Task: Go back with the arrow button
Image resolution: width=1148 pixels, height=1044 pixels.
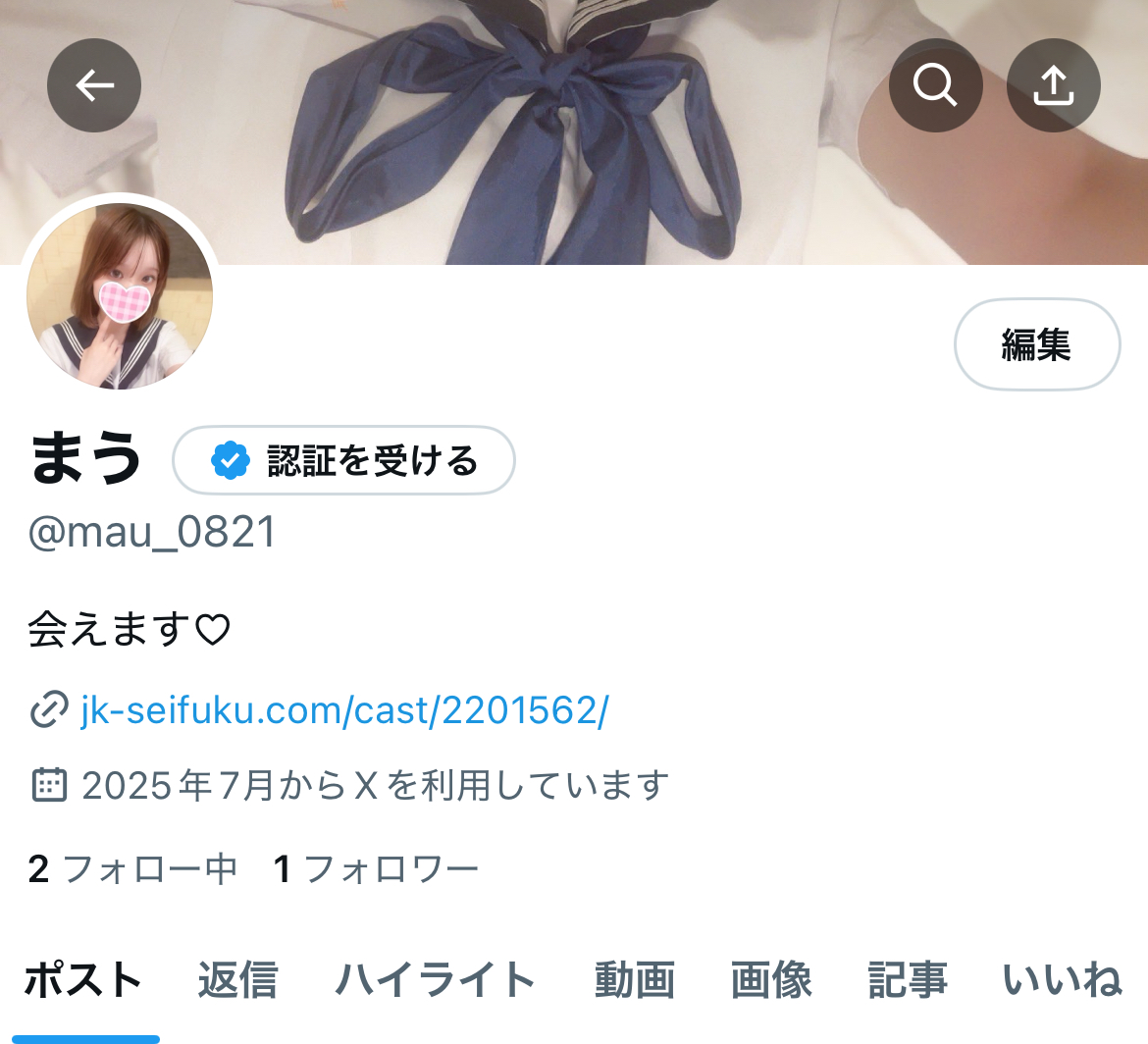Action: click(x=94, y=85)
